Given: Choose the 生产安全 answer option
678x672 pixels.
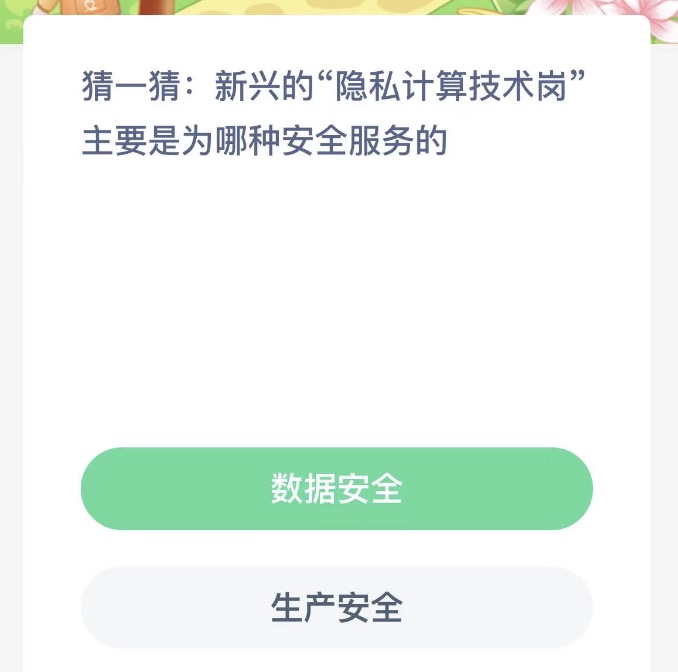Looking at the screenshot, I should click(337, 607).
